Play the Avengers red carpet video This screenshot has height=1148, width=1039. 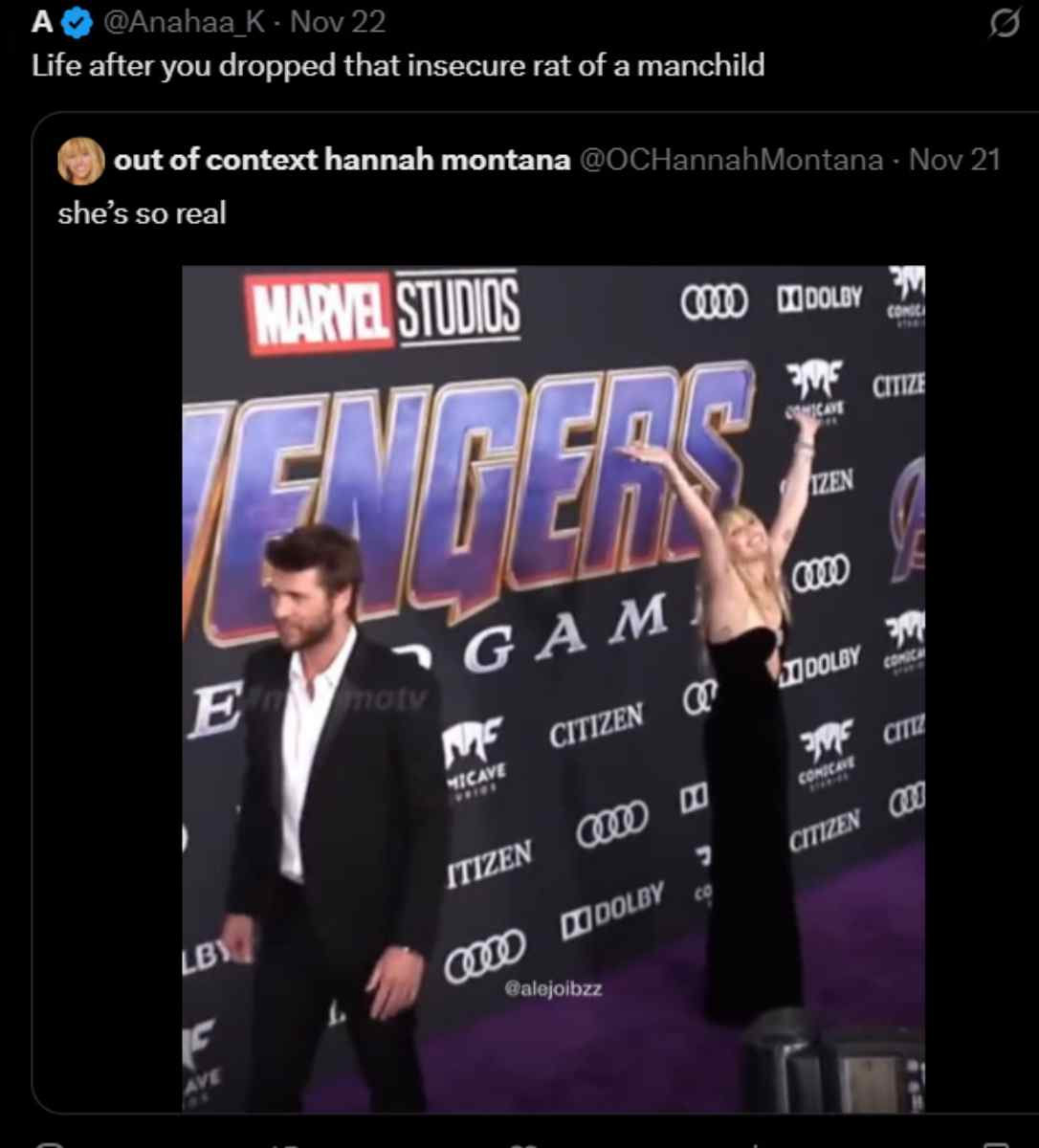553,689
